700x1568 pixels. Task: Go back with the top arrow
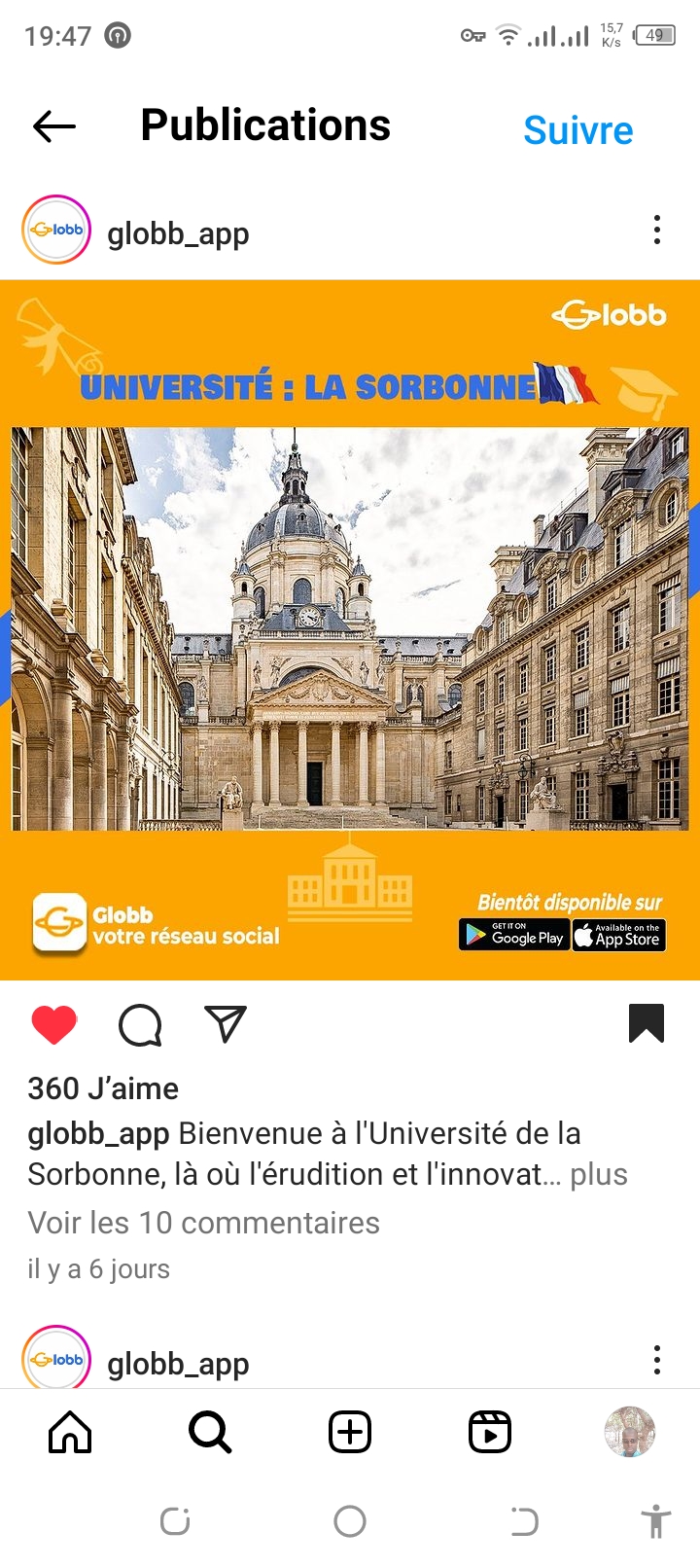(54, 126)
